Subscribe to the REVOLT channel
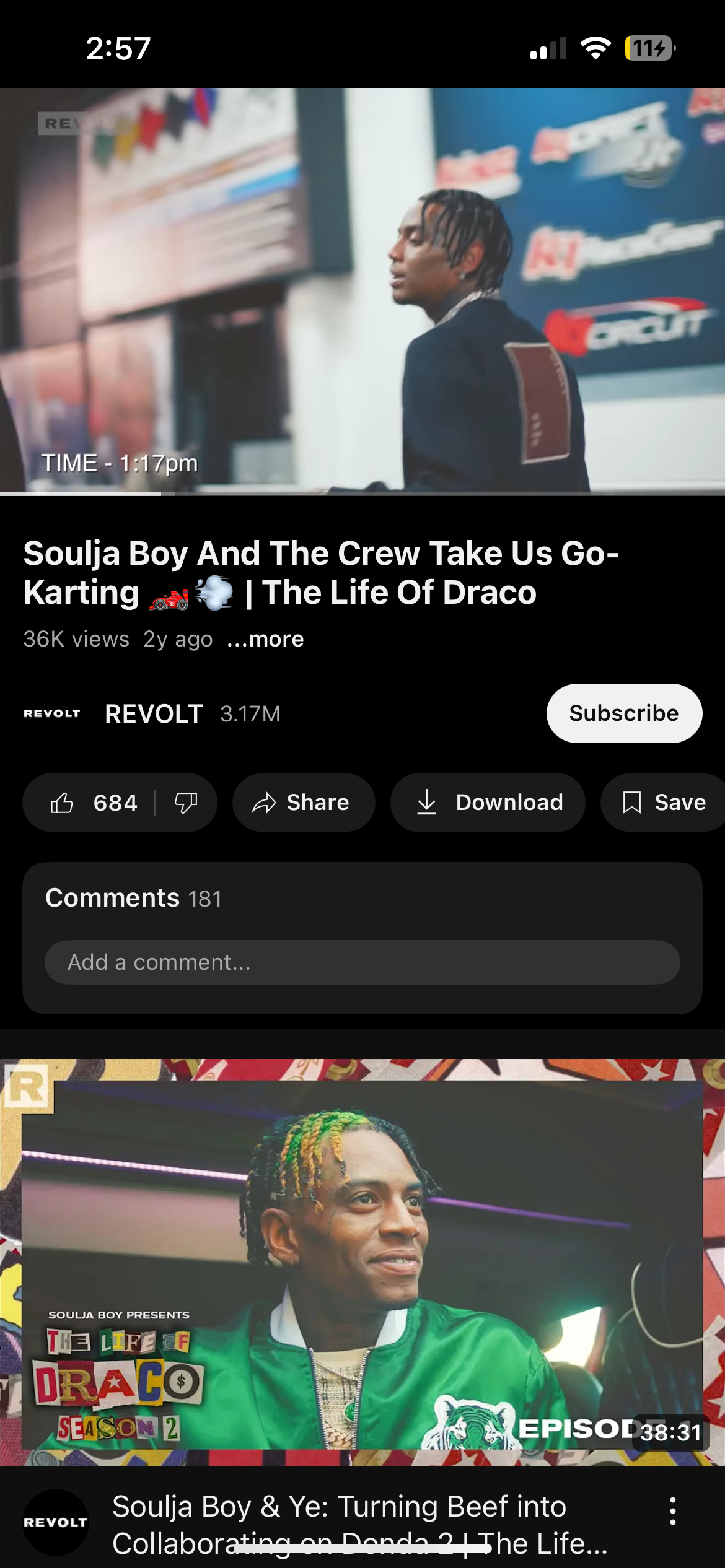This screenshot has height=1568, width=725. pyautogui.click(x=624, y=713)
